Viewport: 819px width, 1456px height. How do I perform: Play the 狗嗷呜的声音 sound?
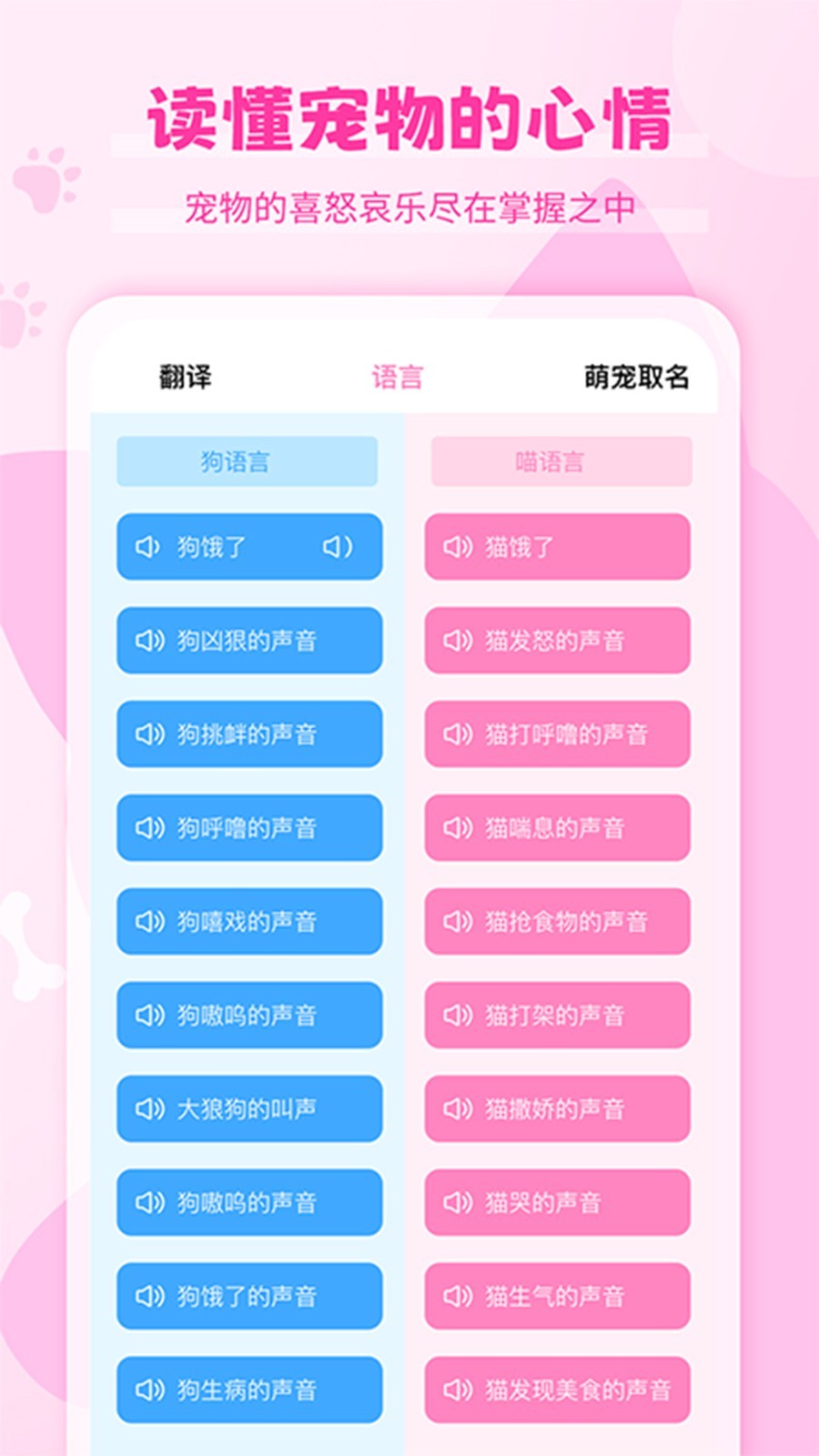point(250,1016)
